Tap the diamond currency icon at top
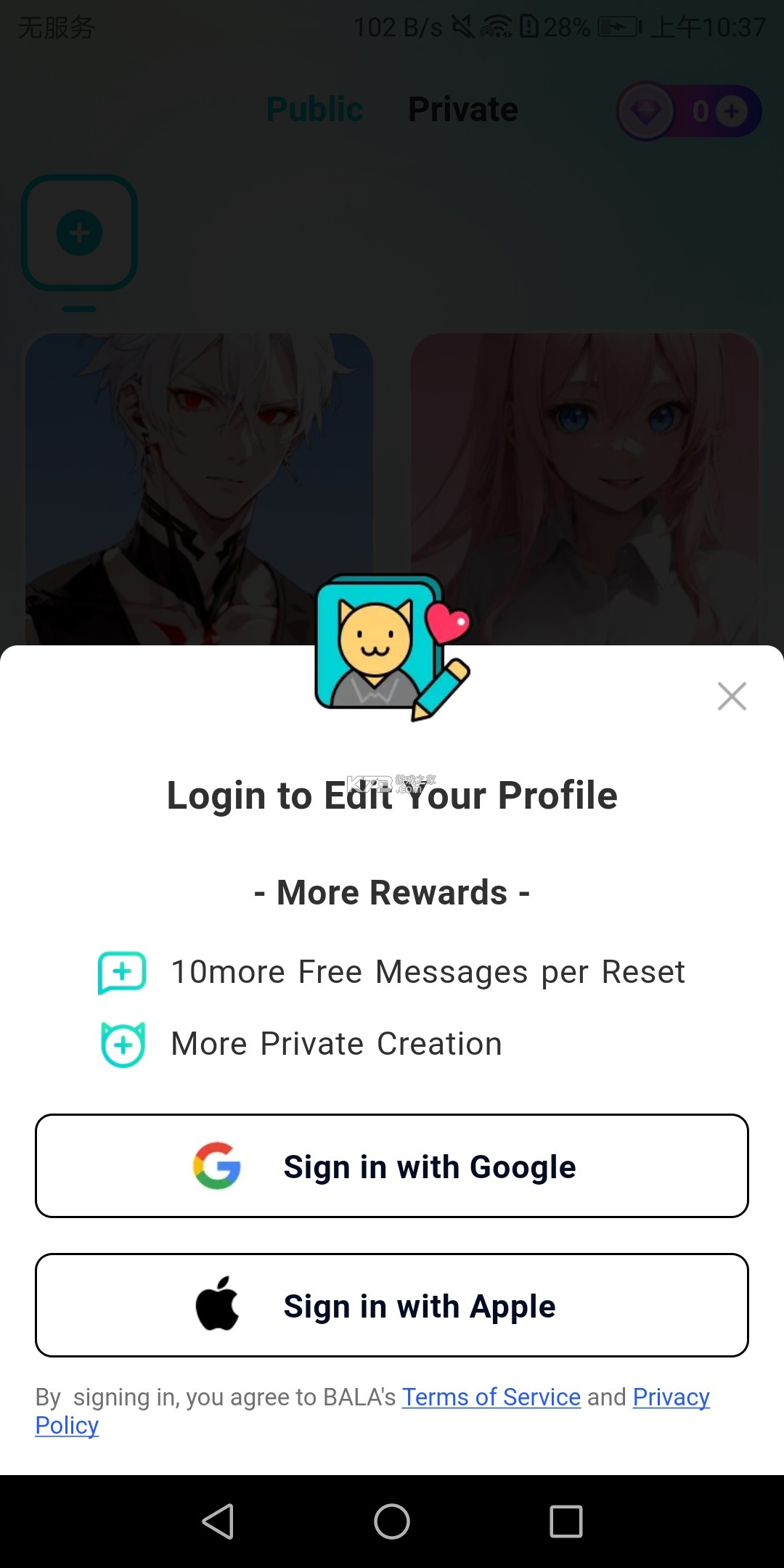Screen dimensions: 784x1568 [x=648, y=110]
